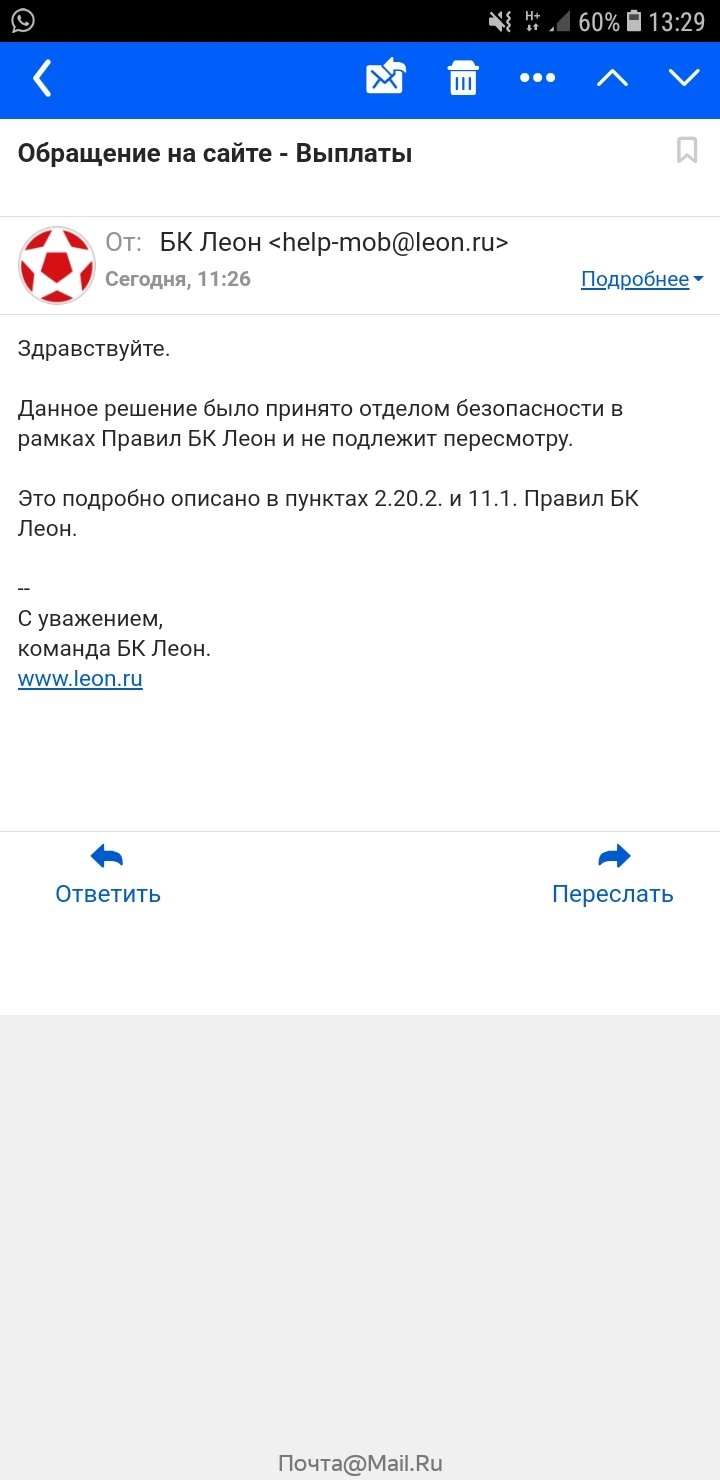Forward the email via Переслать

[612, 875]
